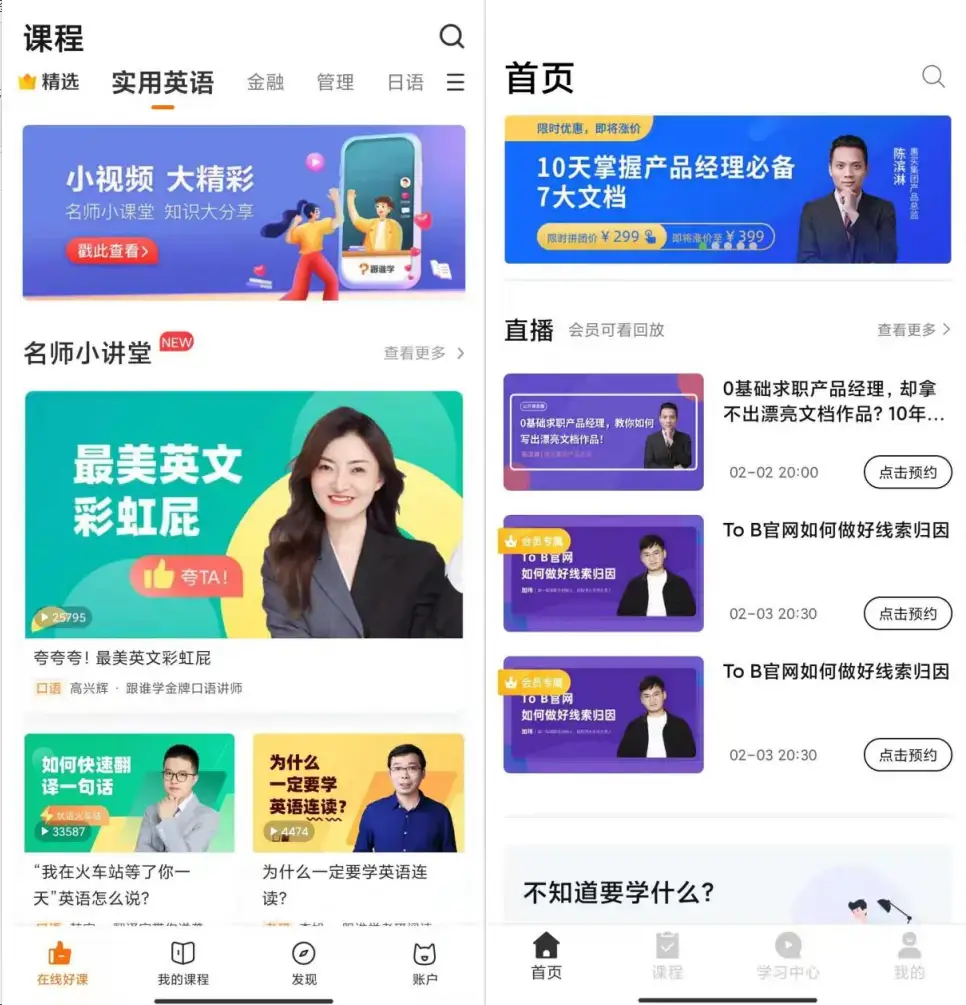Tap 点击预约 for the 02-02 20:00 live
Image resolution: width=966 pixels, height=1005 pixels.
point(907,472)
